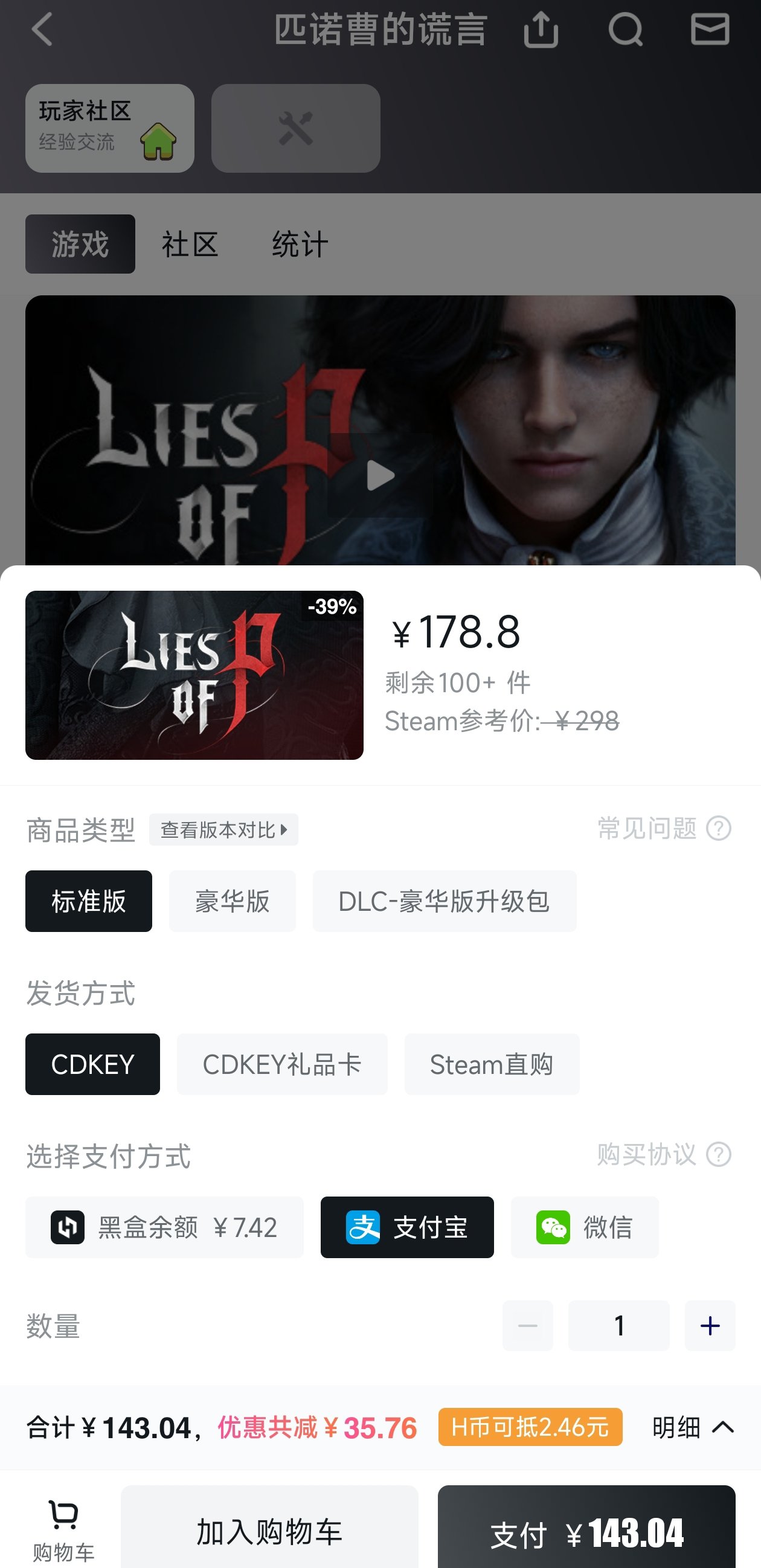Choose DLC-豪华版升级包 product type
Viewport: 761px width, 1568px height.
(444, 901)
